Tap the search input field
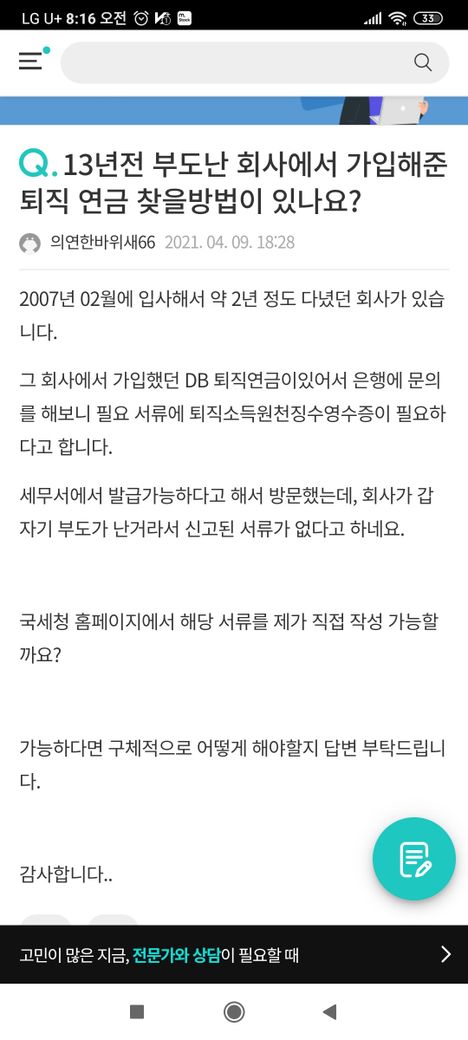Screen dimensions: 468x1040 (x=255, y=62)
